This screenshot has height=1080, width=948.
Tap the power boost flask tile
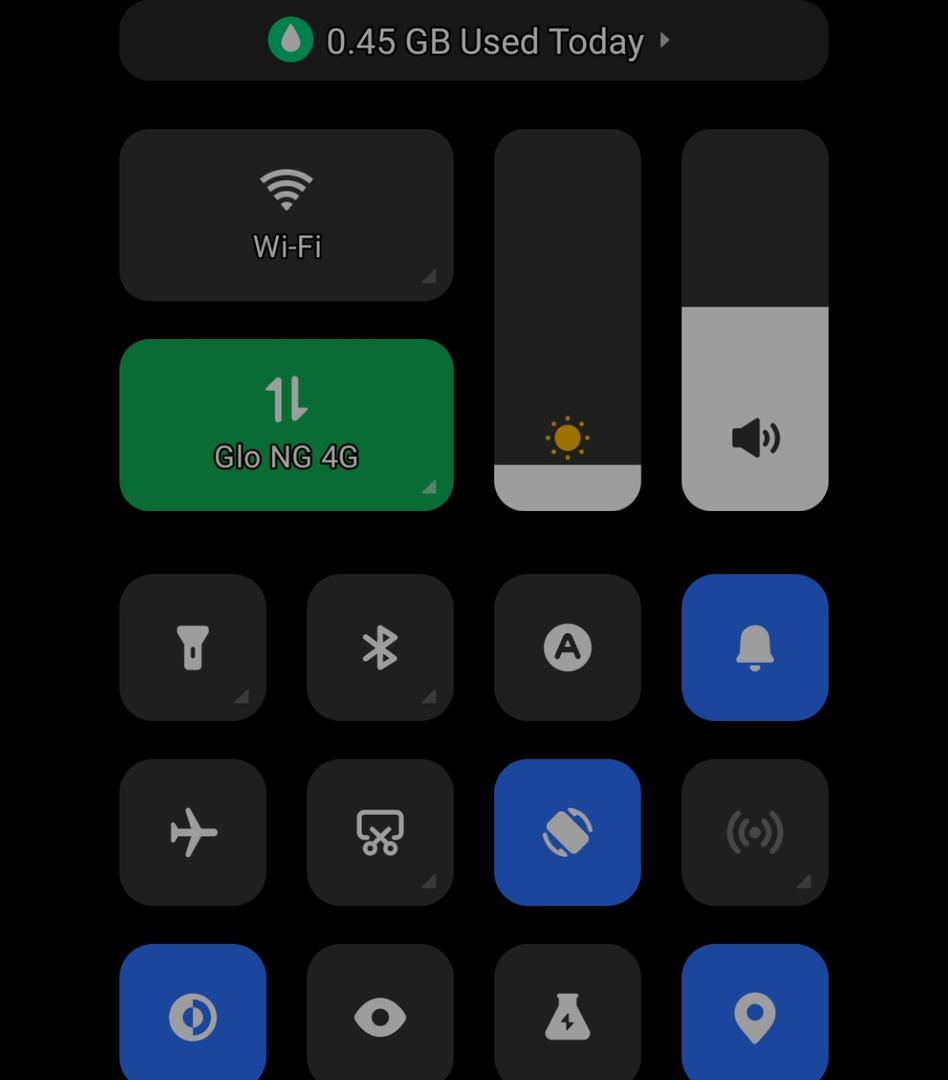click(567, 1015)
